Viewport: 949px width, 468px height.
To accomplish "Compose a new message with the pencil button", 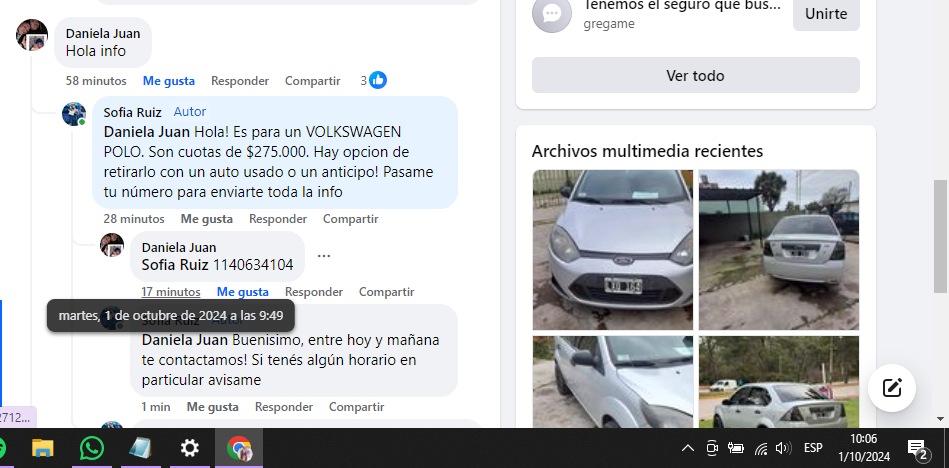I will [892, 388].
